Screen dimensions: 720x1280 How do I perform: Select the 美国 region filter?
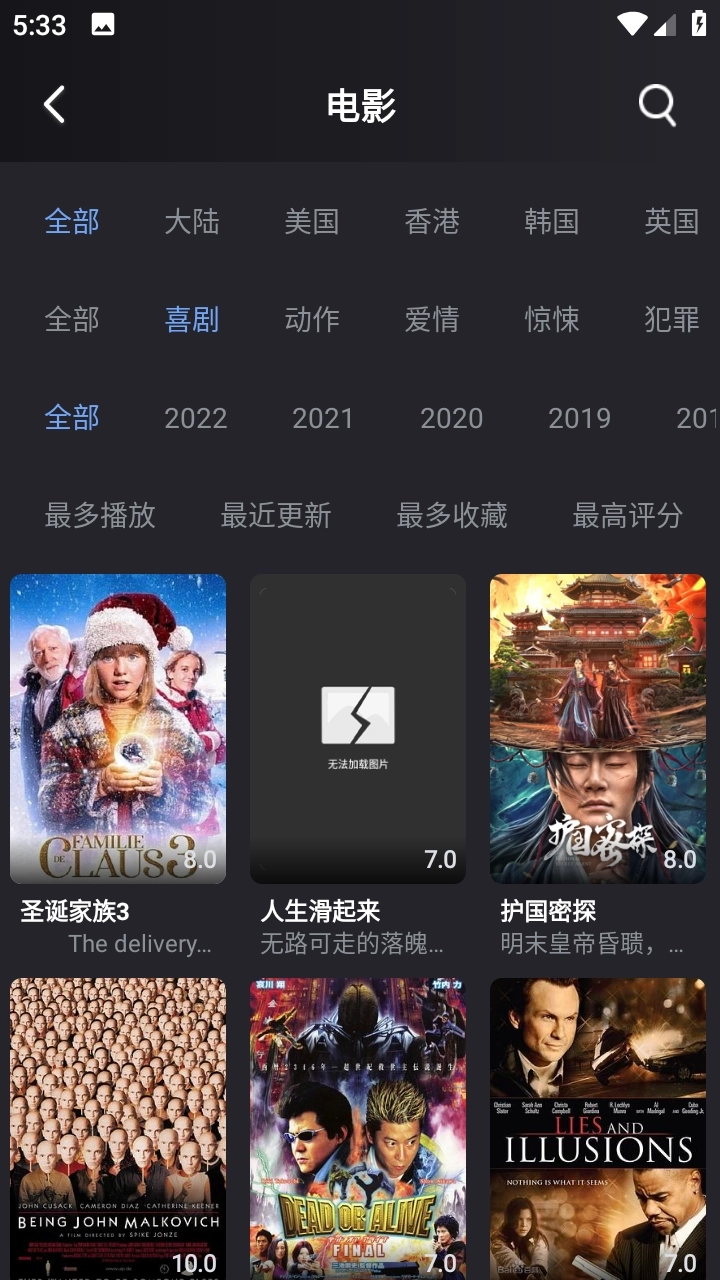pyautogui.click(x=312, y=221)
